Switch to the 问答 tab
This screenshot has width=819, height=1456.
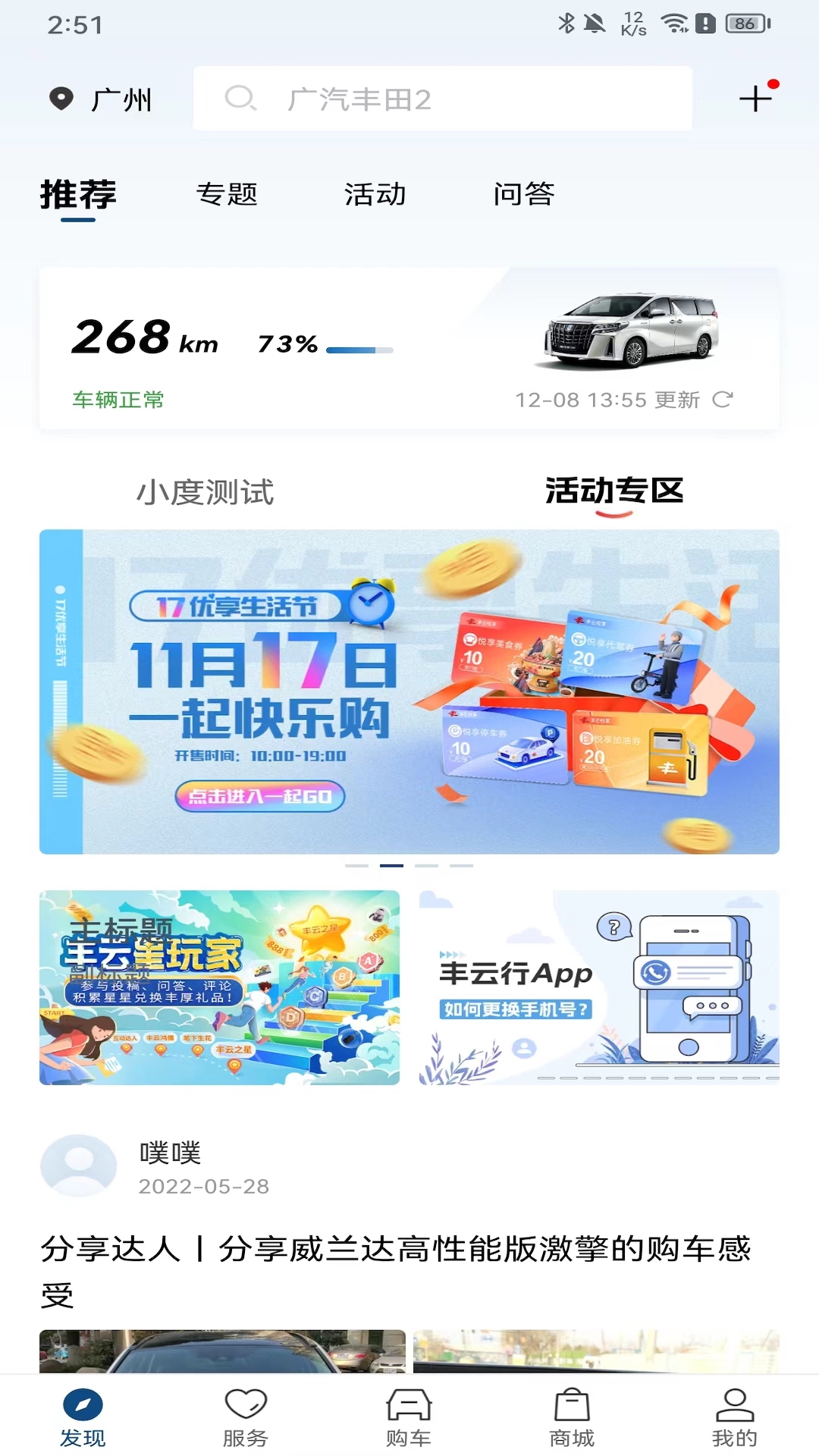click(x=525, y=195)
